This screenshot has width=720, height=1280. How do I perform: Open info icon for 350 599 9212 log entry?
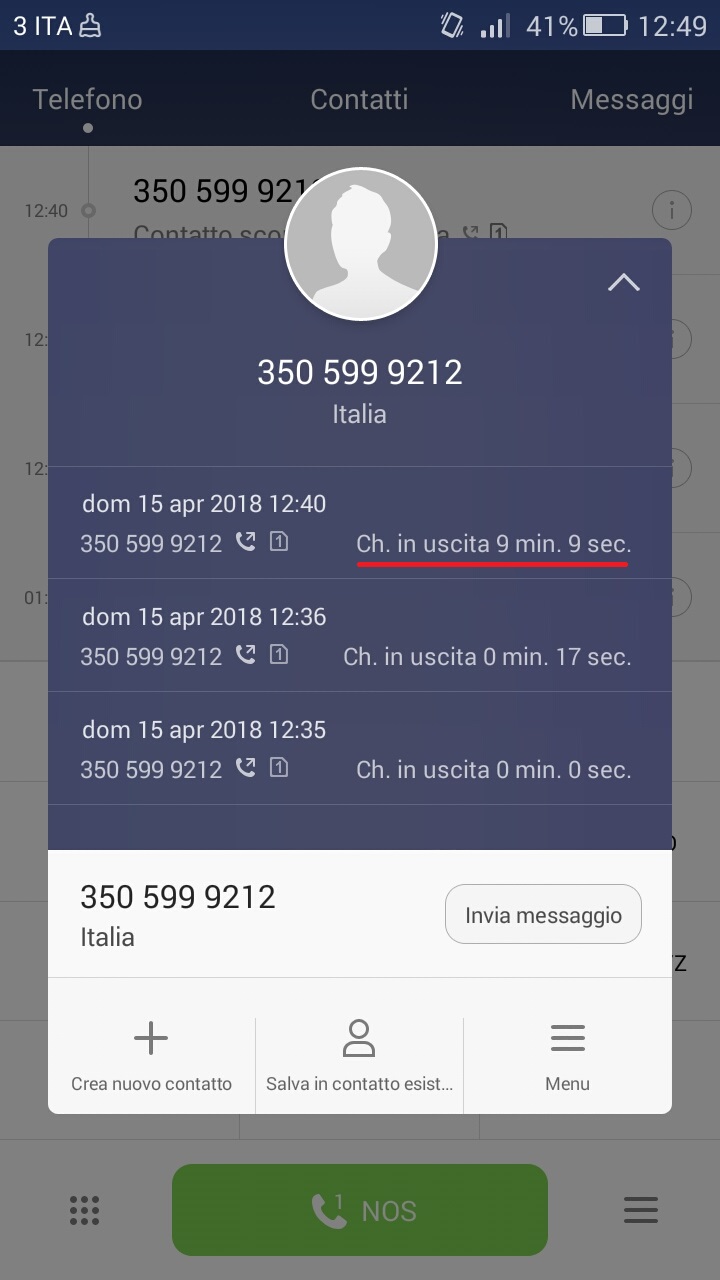click(671, 211)
